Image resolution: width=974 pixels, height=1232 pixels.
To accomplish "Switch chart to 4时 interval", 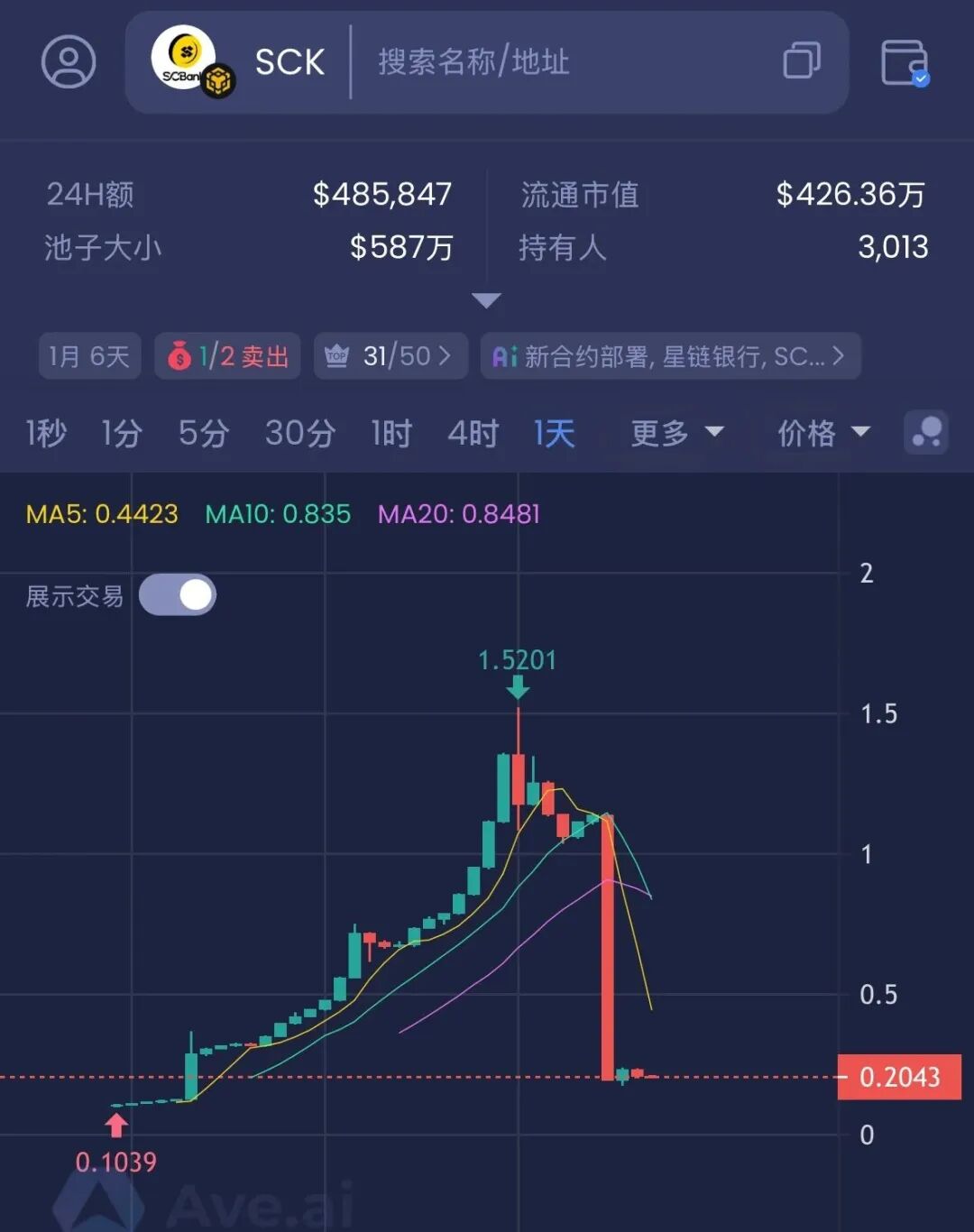I will (x=473, y=434).
